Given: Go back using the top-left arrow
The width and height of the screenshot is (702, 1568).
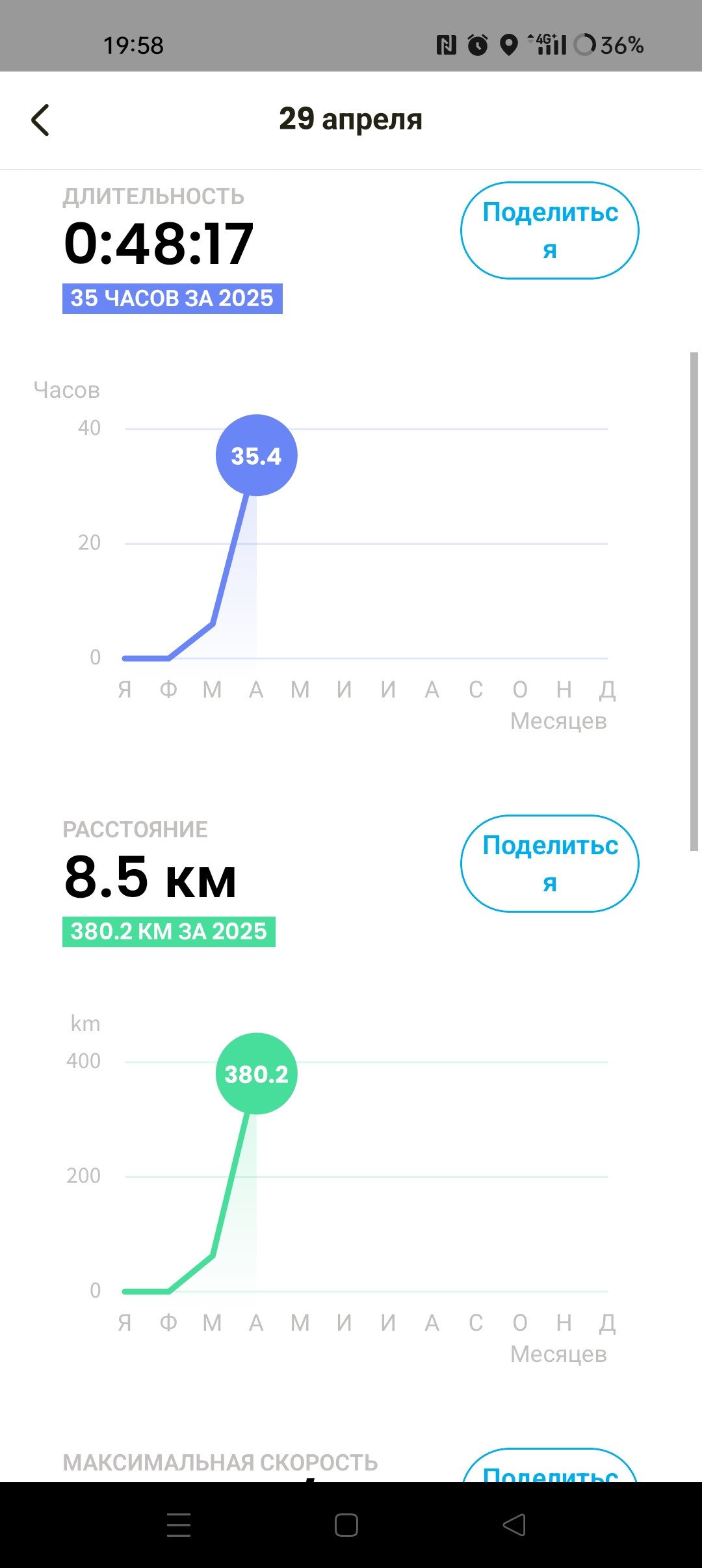Looking at the screenshot, I should click(x=40, y=120).
